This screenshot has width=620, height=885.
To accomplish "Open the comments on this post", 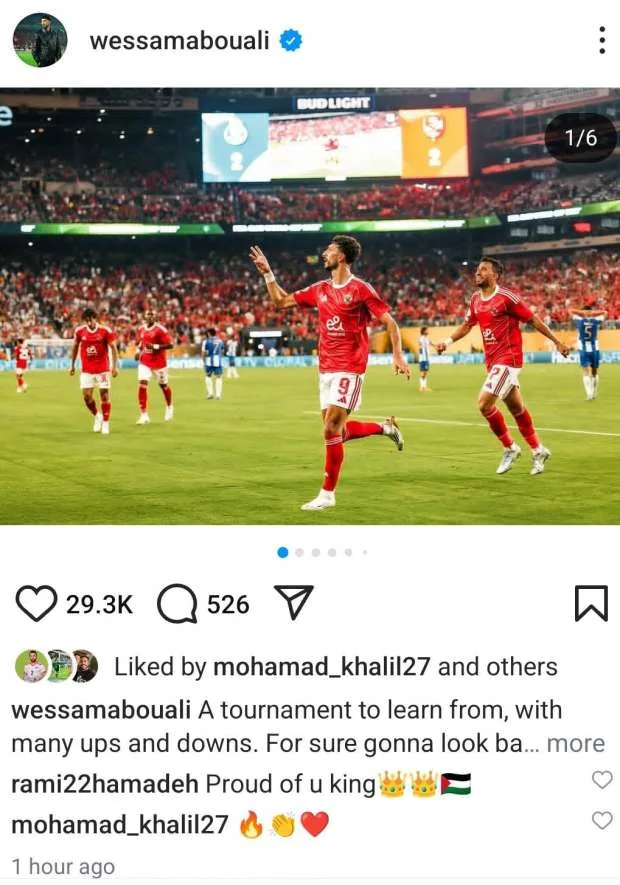I will tap(177, 604).
